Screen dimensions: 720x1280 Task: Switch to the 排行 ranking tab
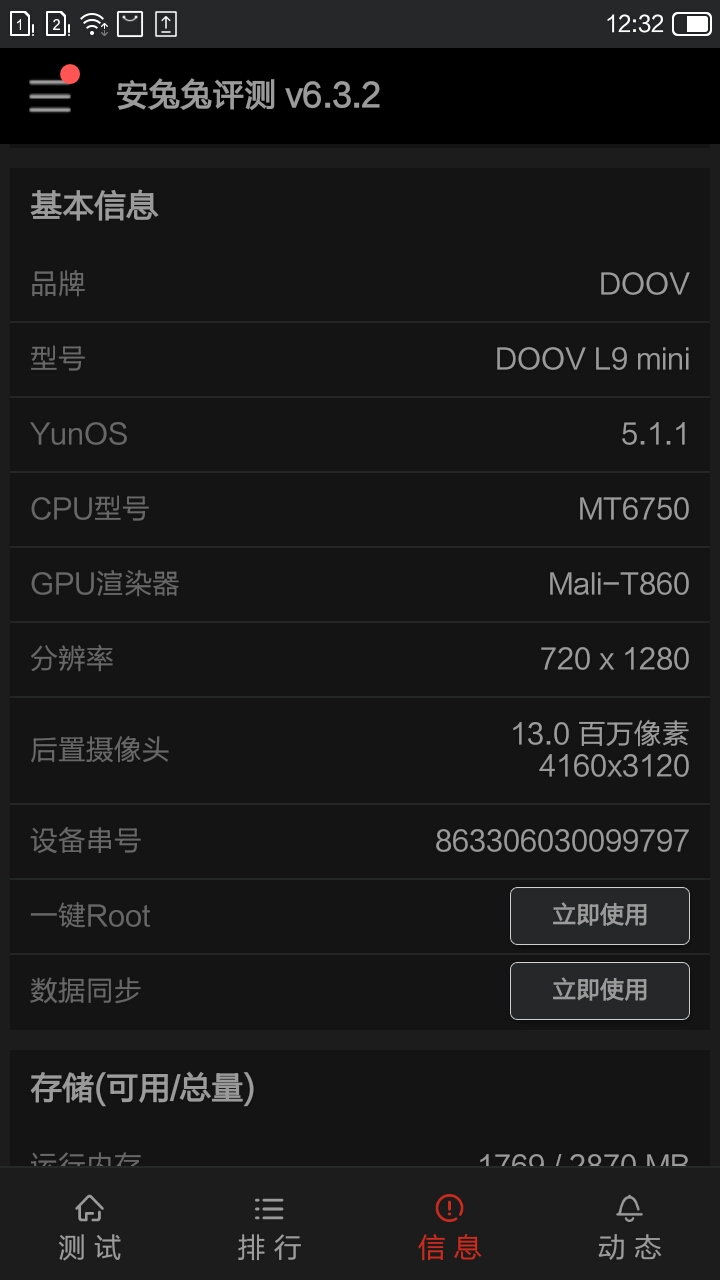point(270,1224)
